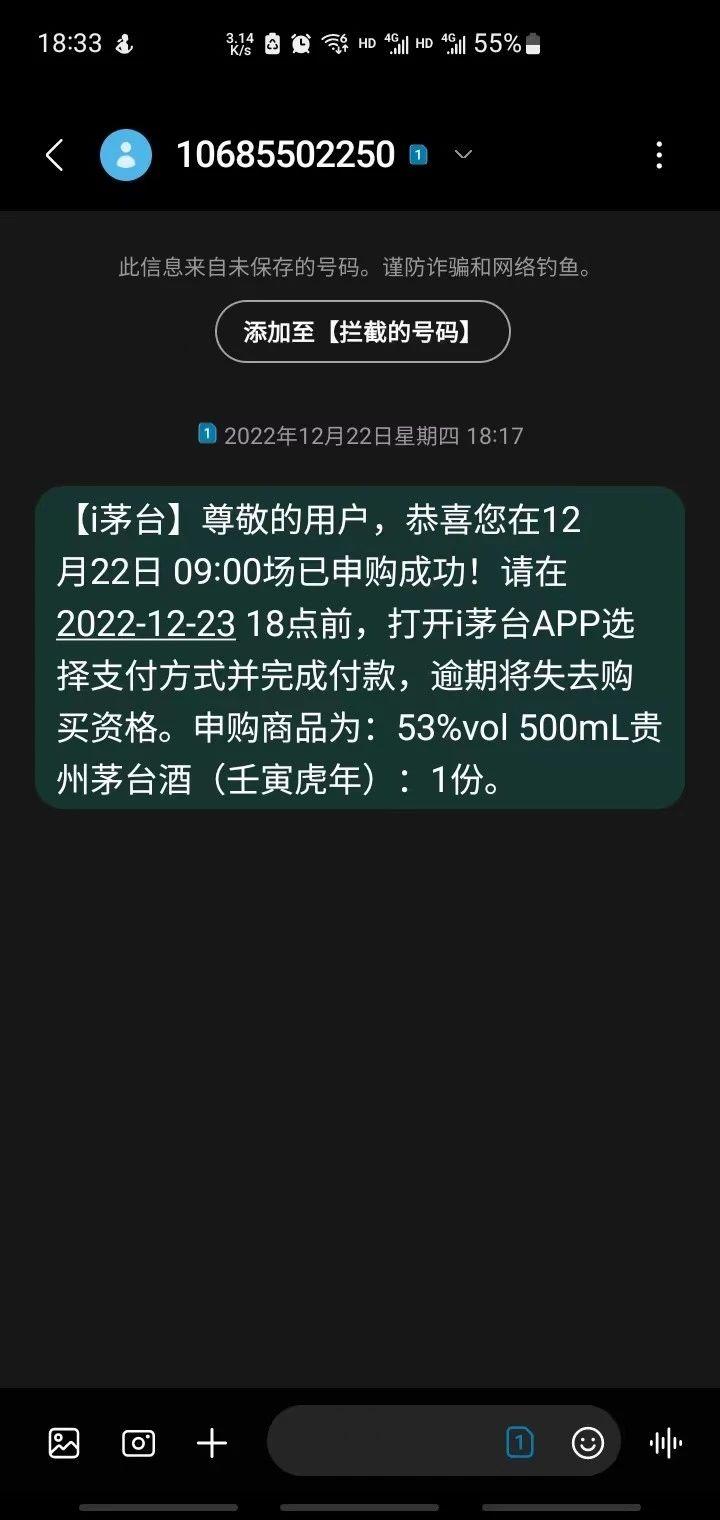Expand the dropdown arrow beside the number
The height and width of the screenshot is (1520, 720).
(463, 154)
